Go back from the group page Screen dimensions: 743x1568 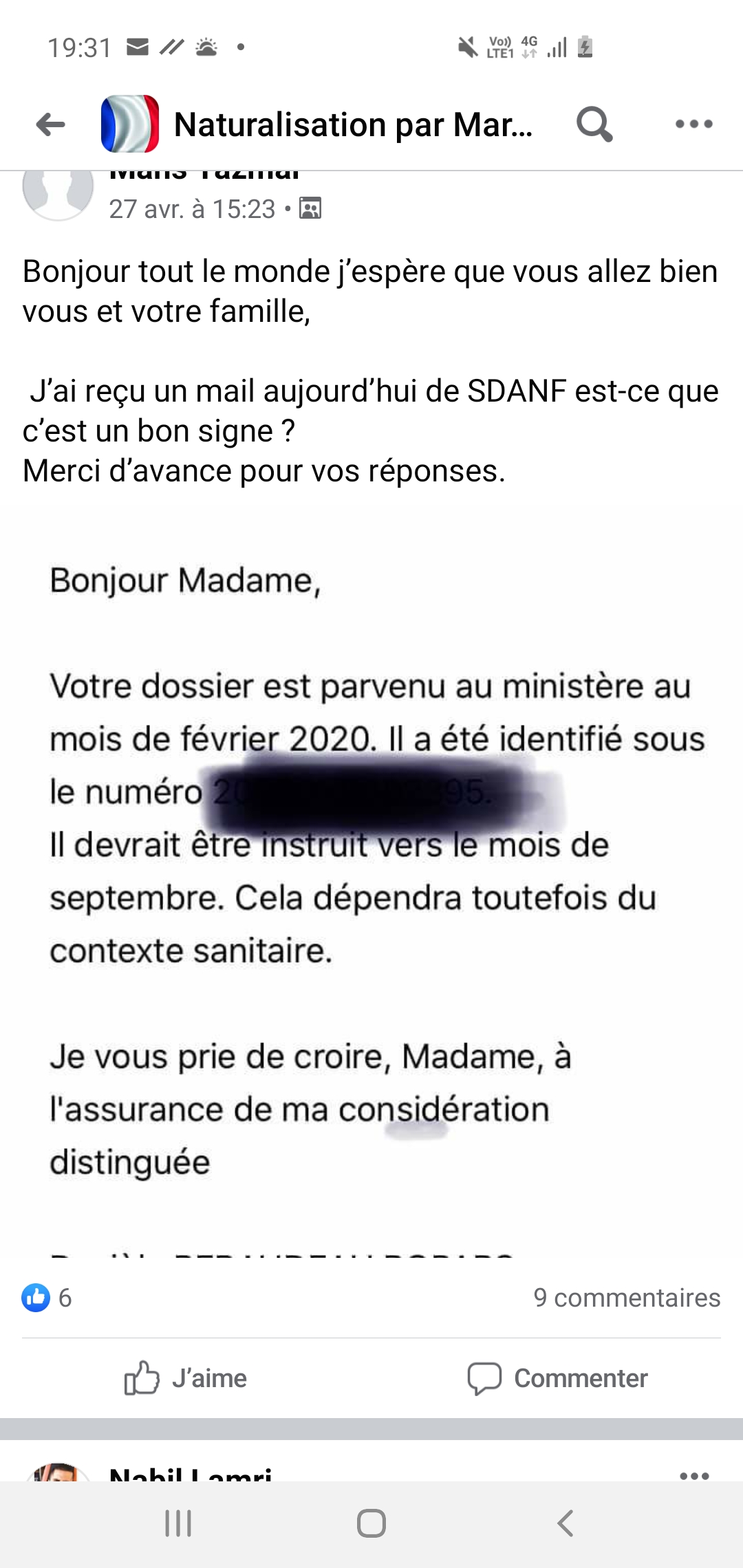(x=50, y=124)
